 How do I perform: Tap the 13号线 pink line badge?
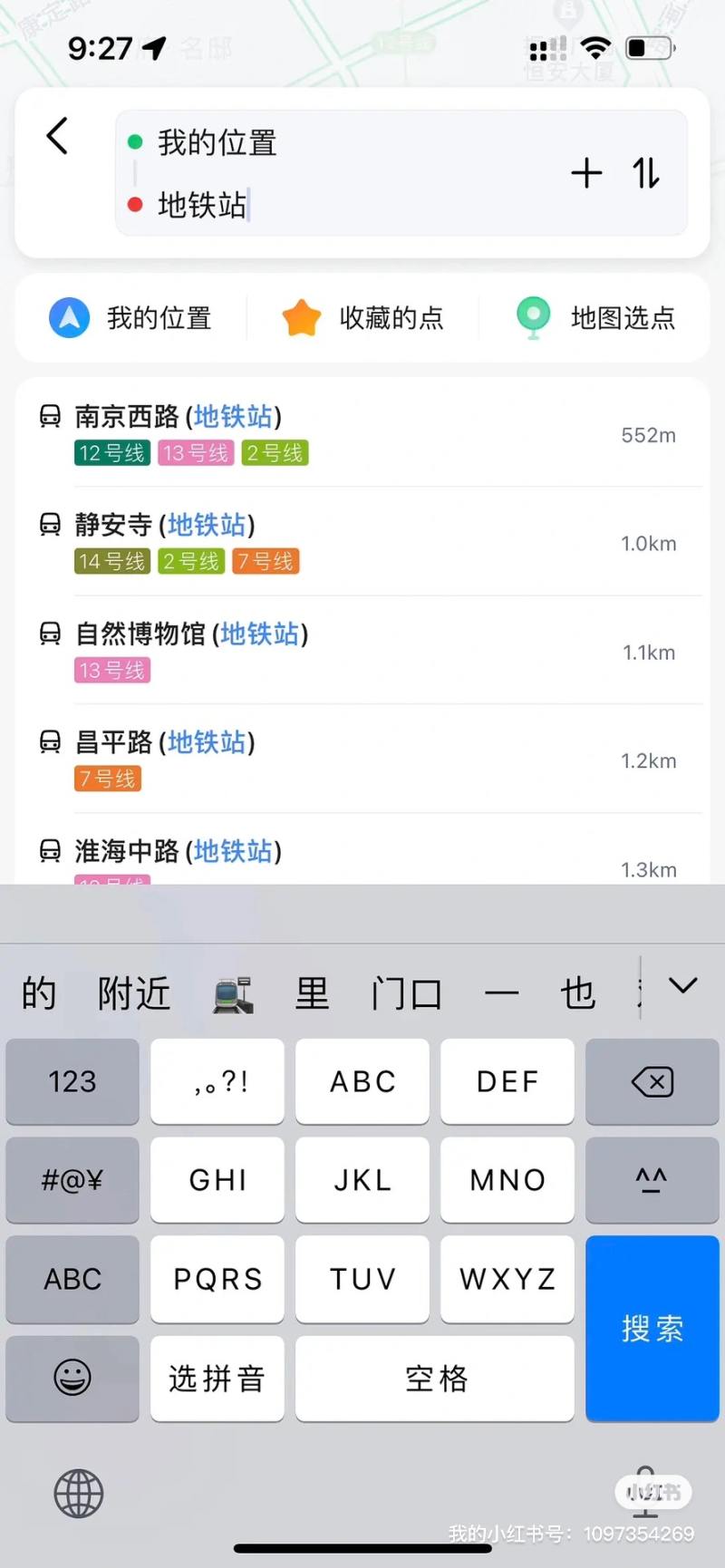pos(195,453)
